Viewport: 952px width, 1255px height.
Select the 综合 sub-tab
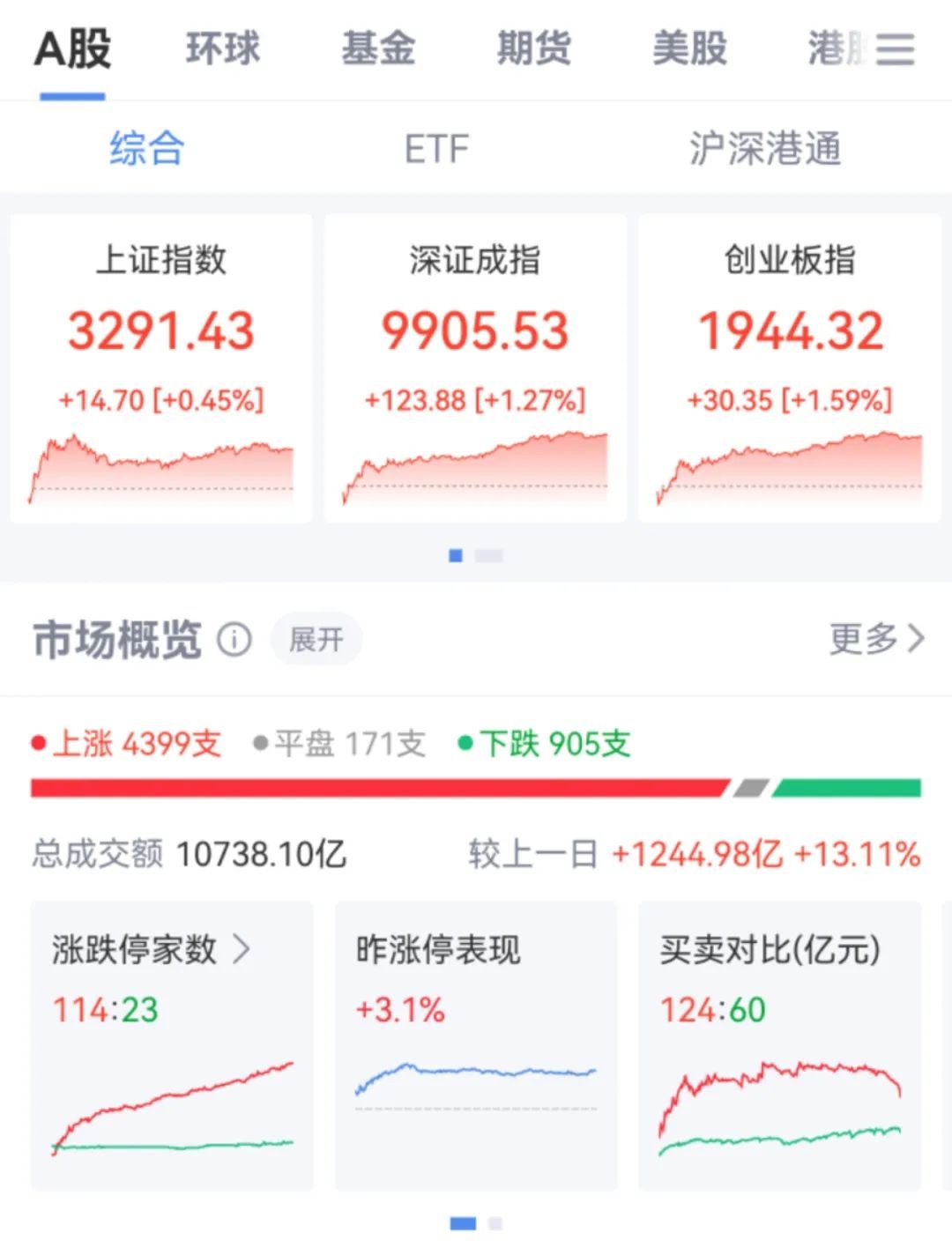pyautogui.click(x=147, y=149)
